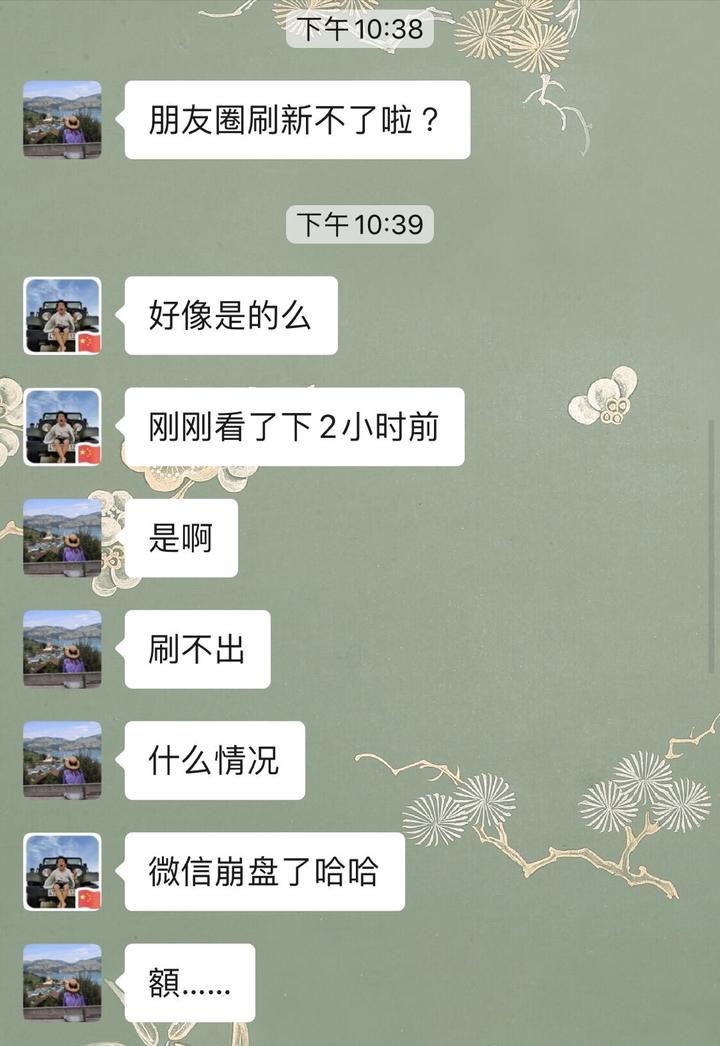Screen dimensions: 720x1046
Task: Tap the "好像是的么" message bubble
Action: [232, 315]
